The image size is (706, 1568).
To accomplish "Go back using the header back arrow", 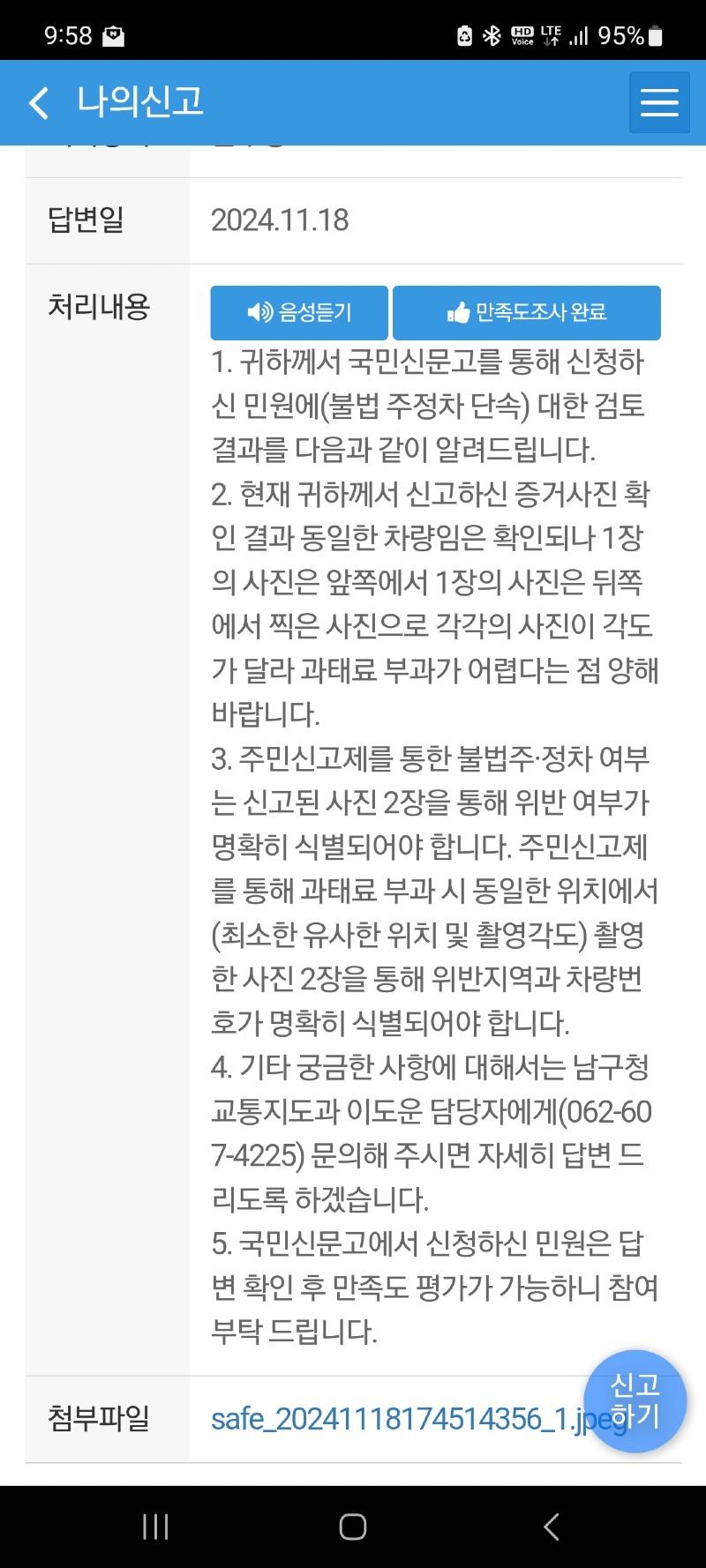I will [38, 103].
